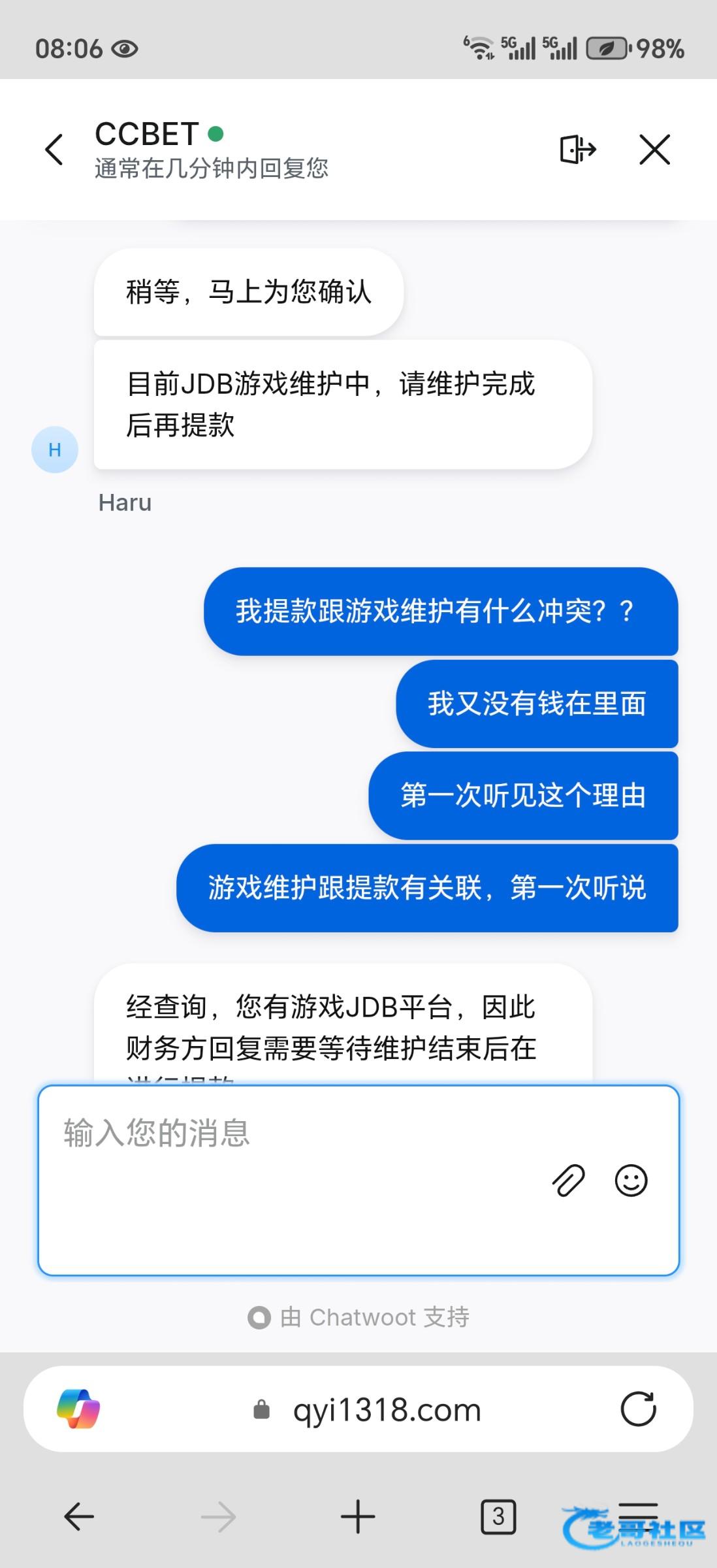
Task: Attach a file with the paperclip
Action: [569, 1181]
